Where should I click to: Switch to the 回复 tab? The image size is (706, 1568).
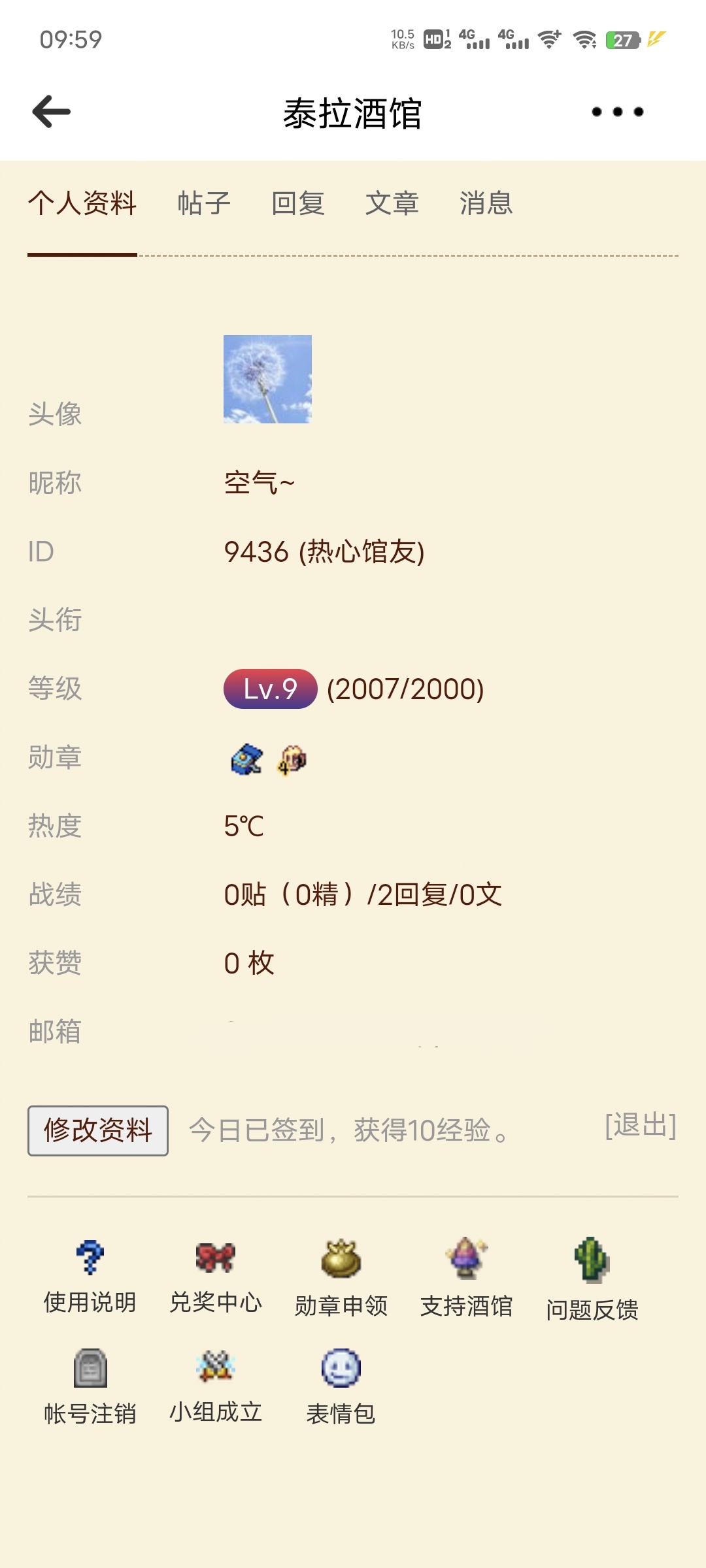click(x=298, y=203)
